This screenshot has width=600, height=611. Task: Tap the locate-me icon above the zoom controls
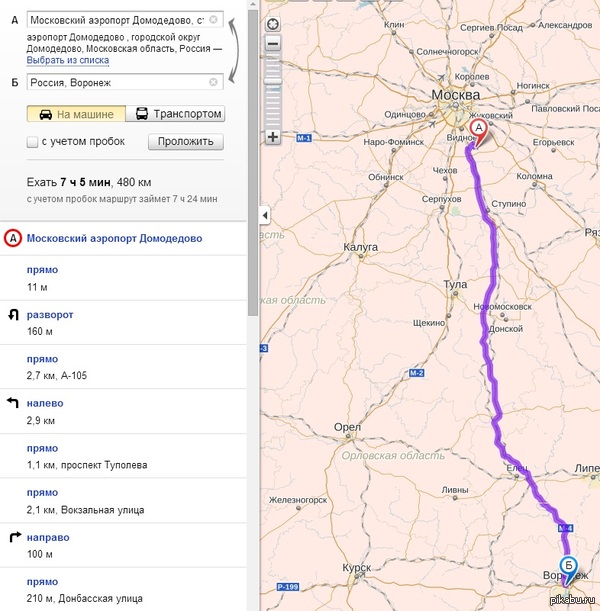click(273, 23)
